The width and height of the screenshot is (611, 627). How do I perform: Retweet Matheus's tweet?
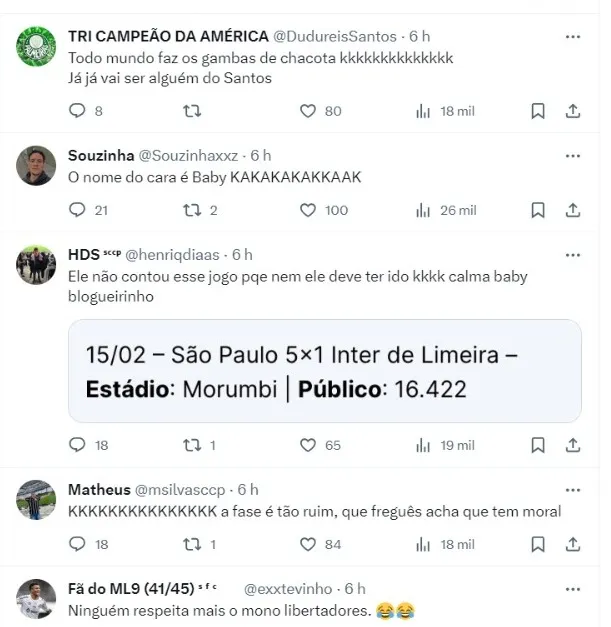coord(192,544)
